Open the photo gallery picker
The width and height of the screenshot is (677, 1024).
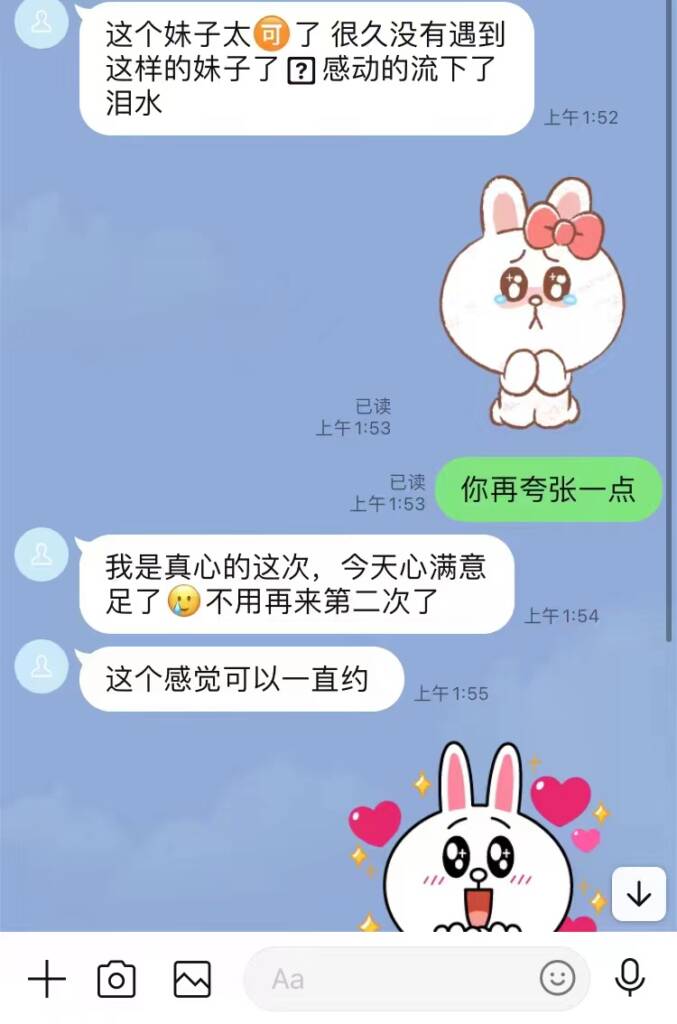coord(192,978)
